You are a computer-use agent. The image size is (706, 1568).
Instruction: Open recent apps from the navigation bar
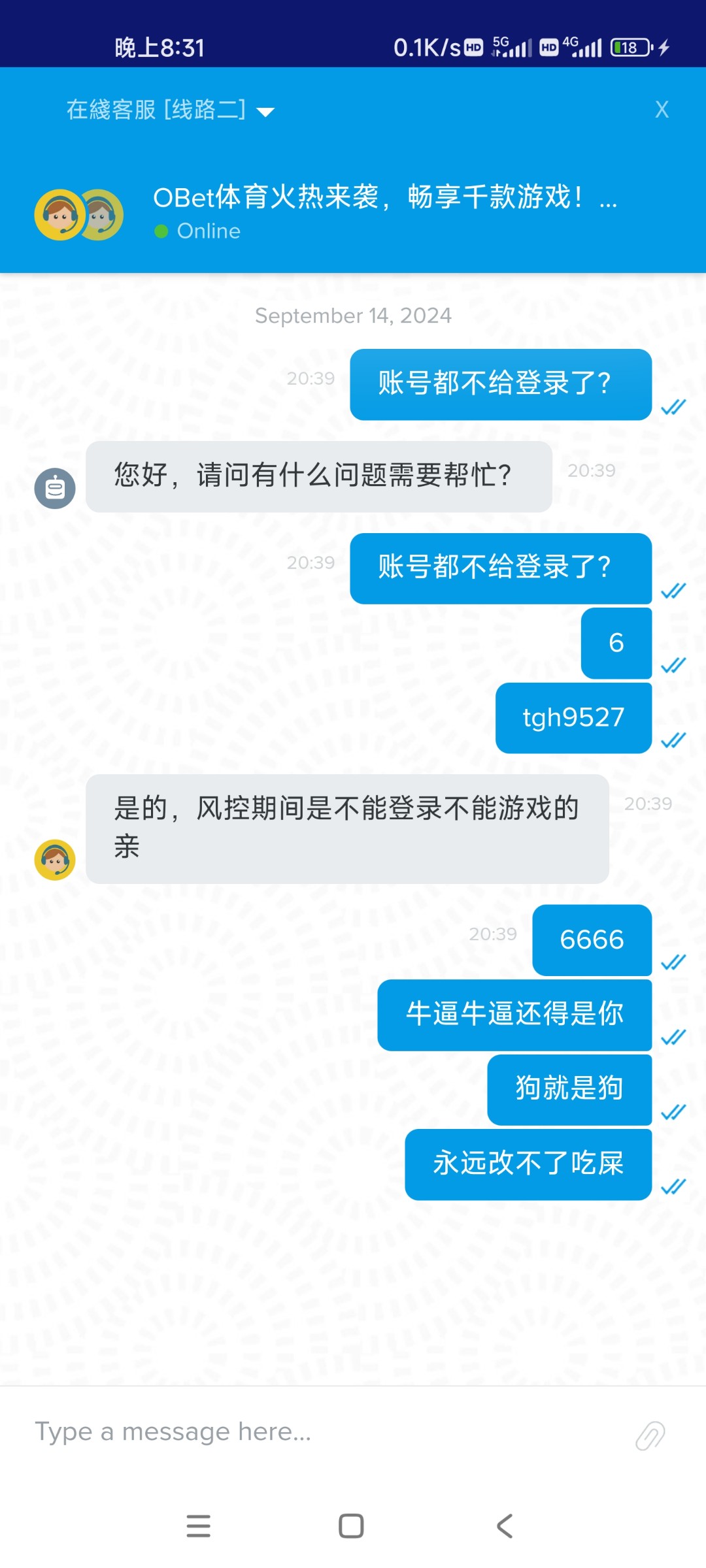[x=198, y=1526]
